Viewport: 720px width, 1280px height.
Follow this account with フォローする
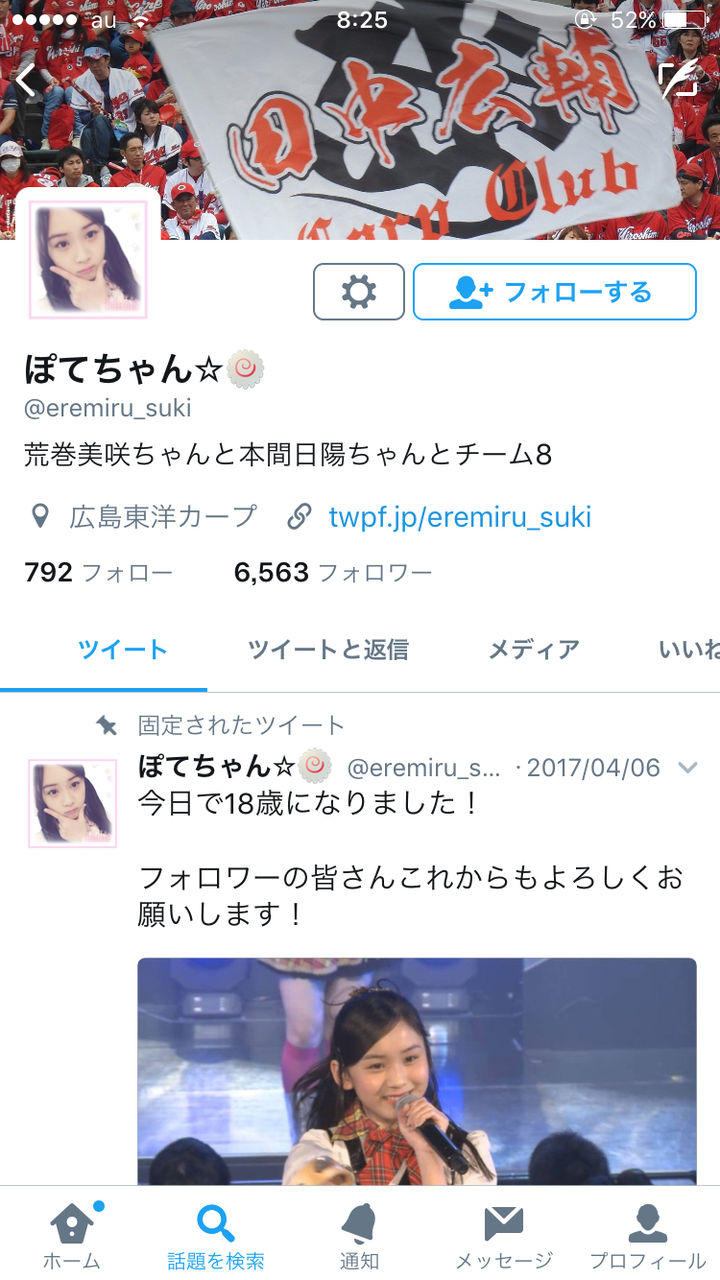(555, 292)
